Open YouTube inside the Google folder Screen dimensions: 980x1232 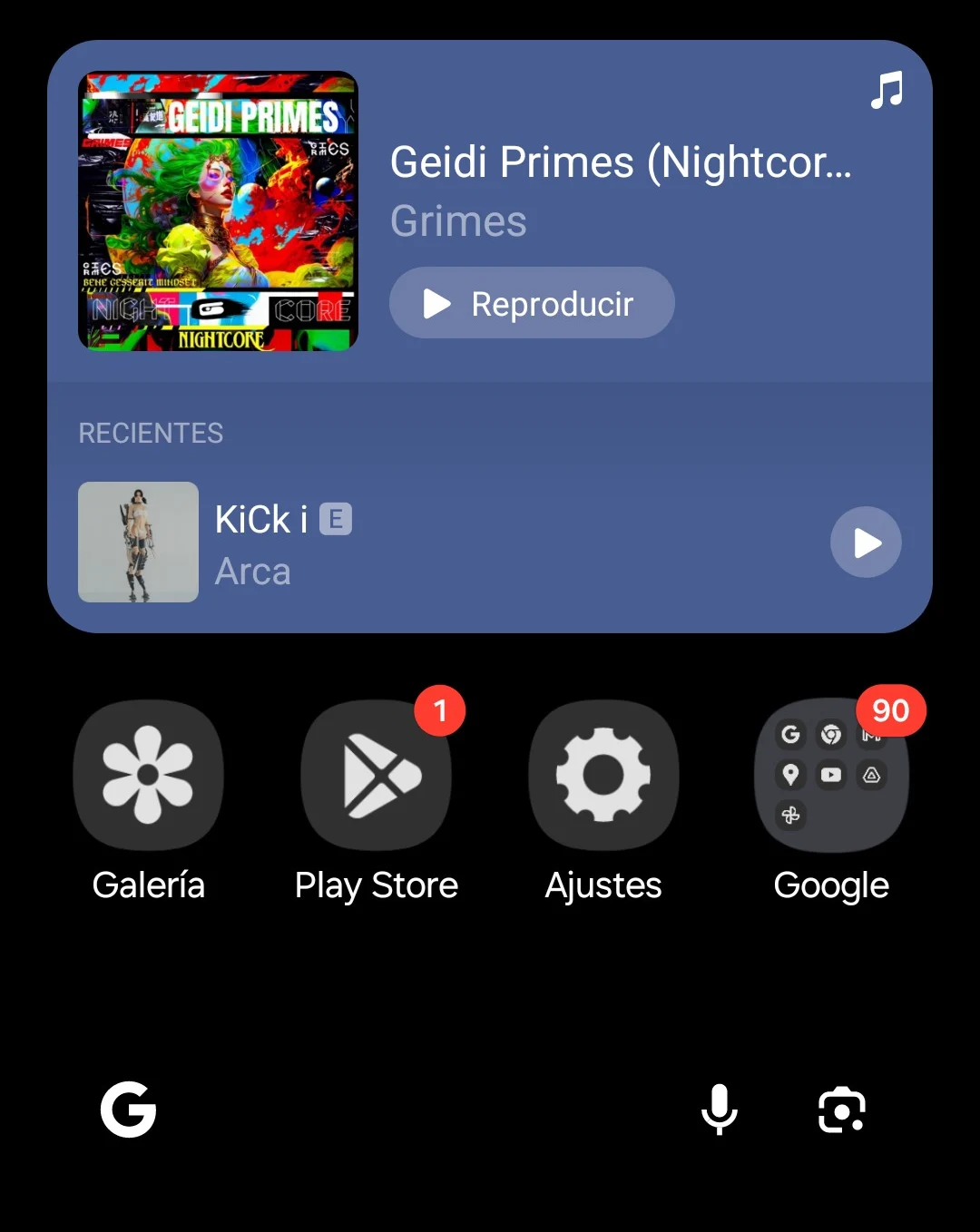[830, 776]
